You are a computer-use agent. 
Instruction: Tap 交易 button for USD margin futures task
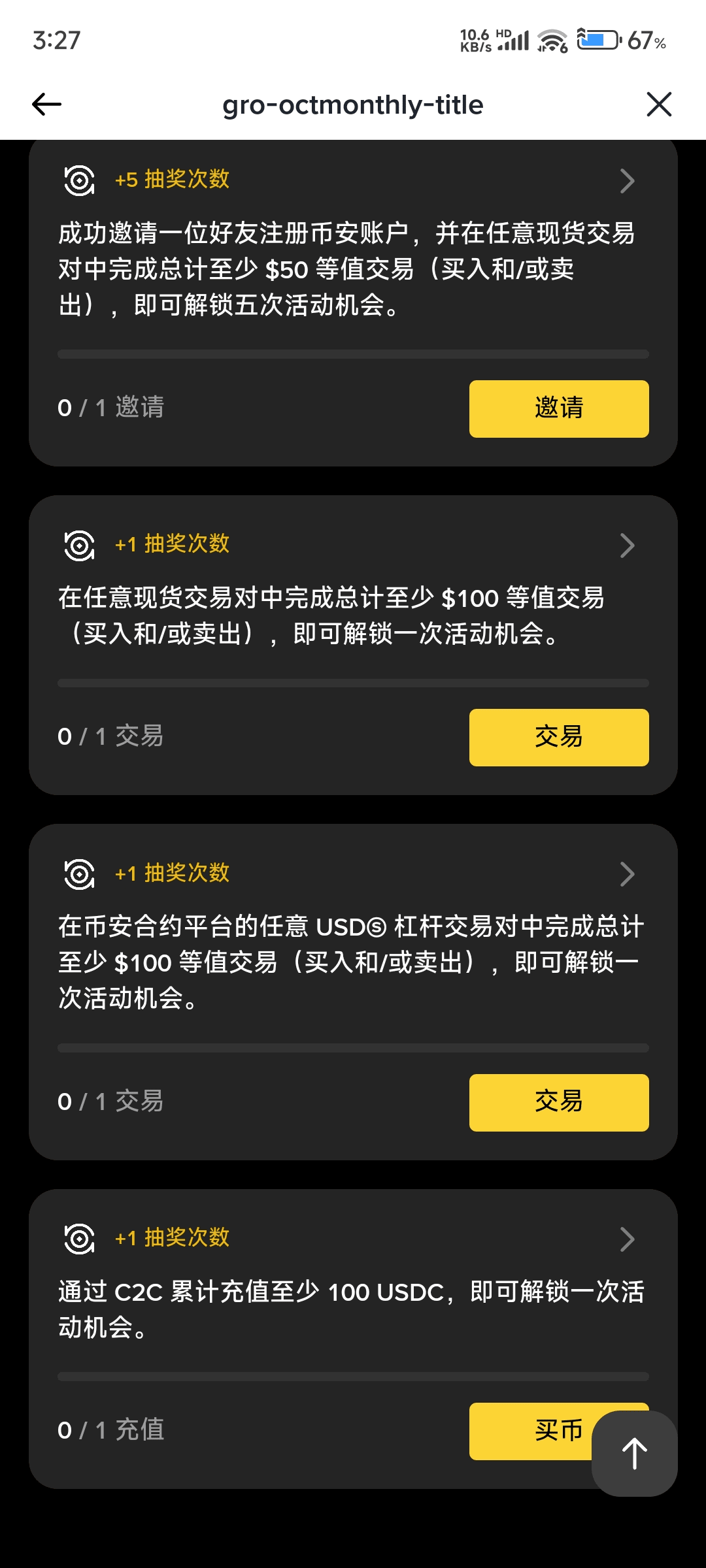click(x=558, y=1102)
